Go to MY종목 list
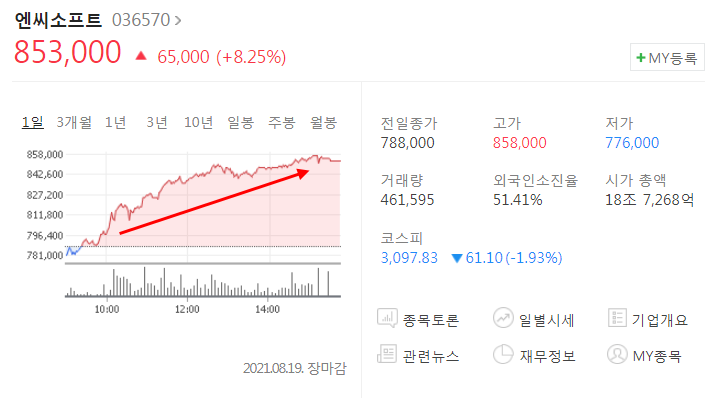720x398 pixels. point(644,355)
